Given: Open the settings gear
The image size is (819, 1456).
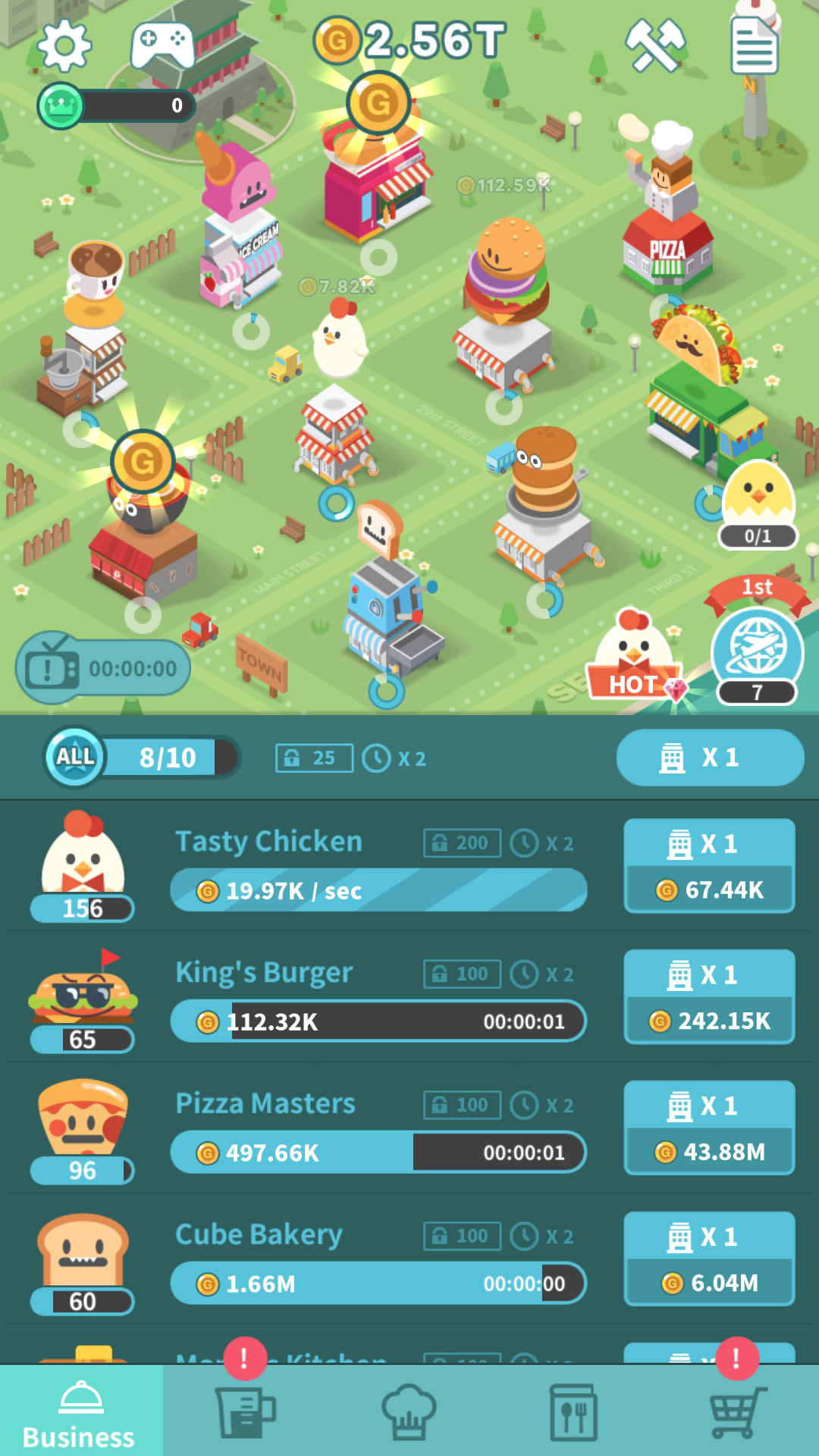Looking at the screenshot, I should point(64,45).
